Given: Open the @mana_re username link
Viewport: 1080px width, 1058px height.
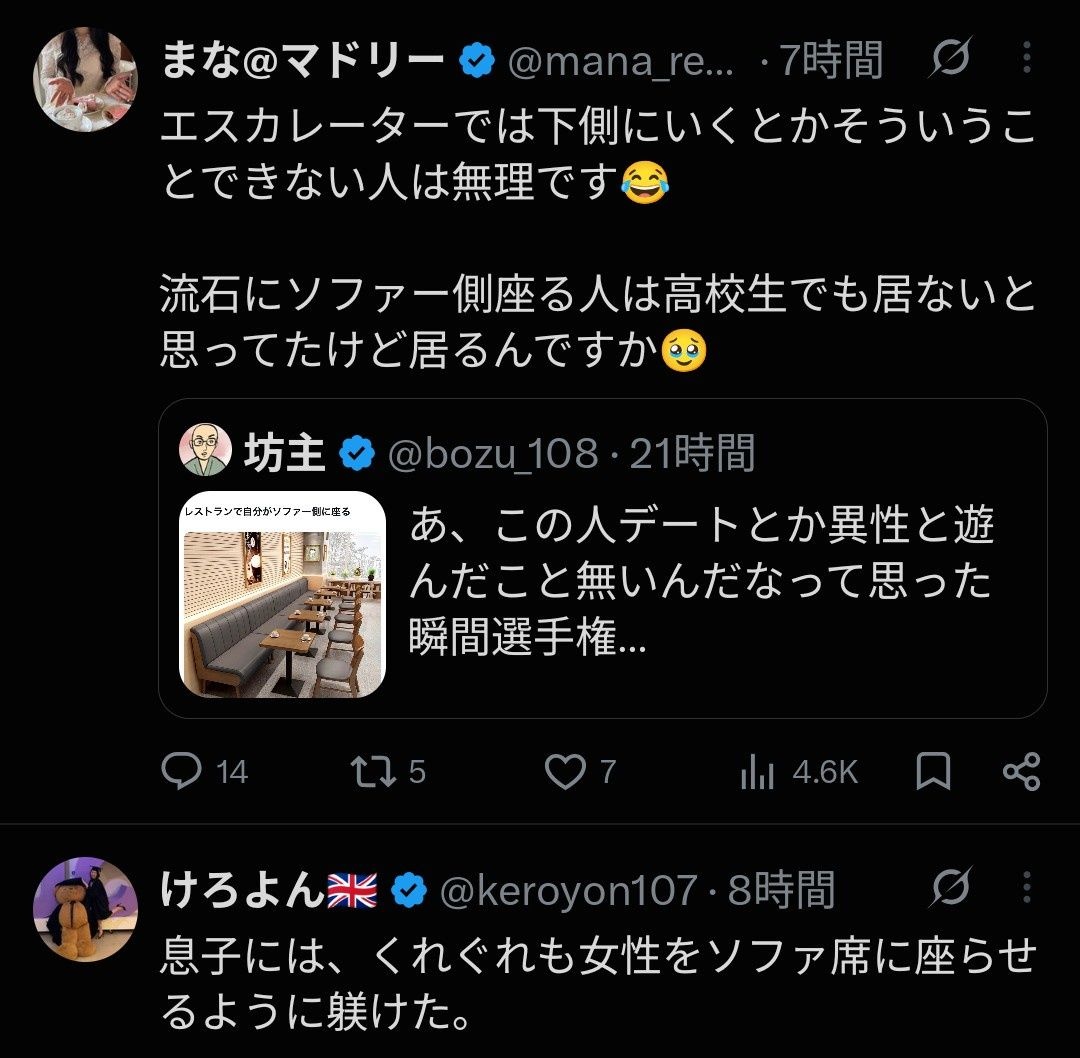Looking at the screenshot, I should pyautogui.click(x=621, y=60).
